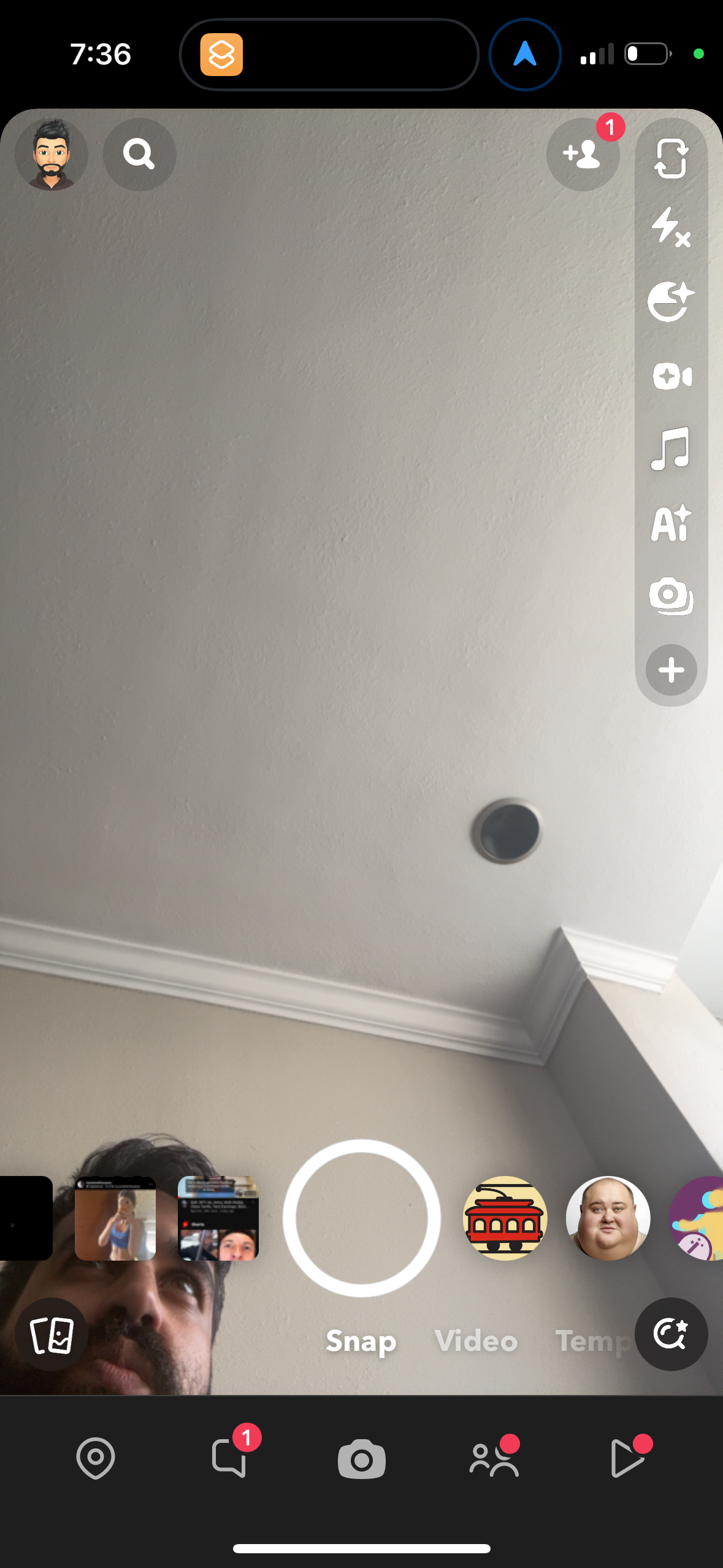Open add friends with notification badge
Viewport: 723px width, 1568px height.
(583, 155)
